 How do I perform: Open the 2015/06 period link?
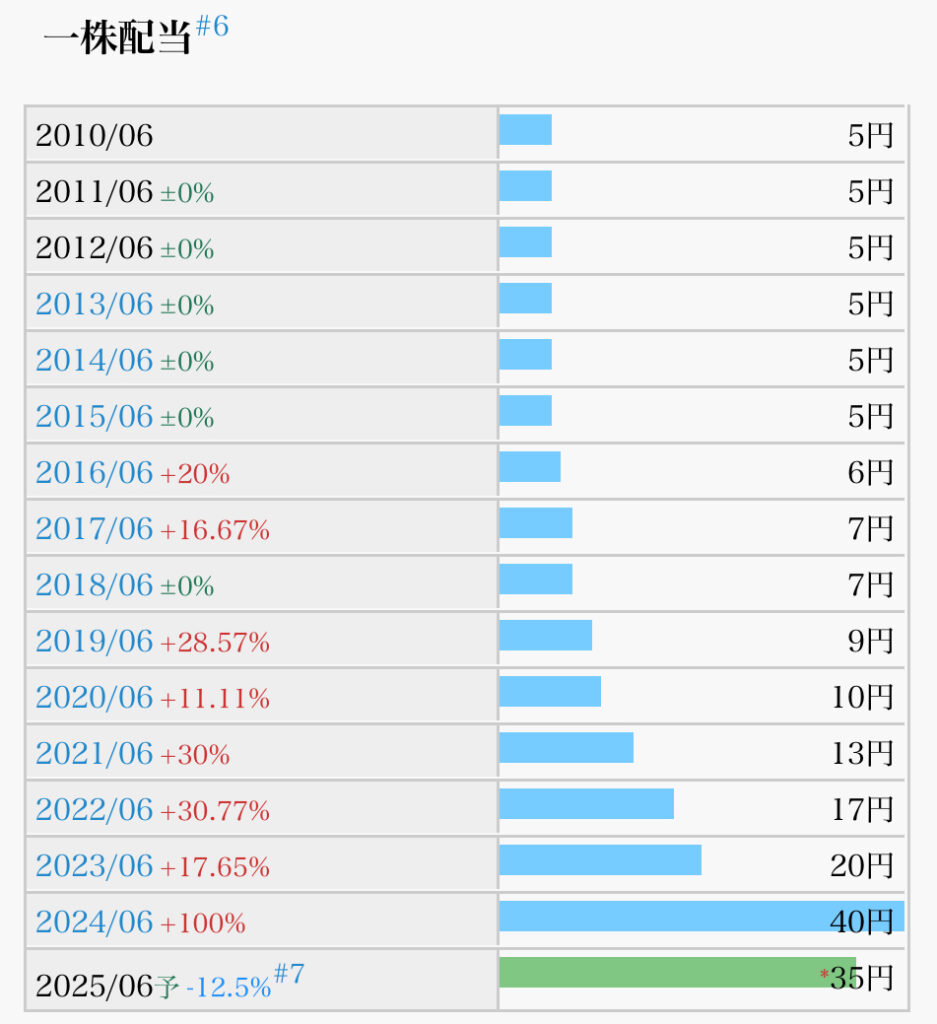point(94,416)
